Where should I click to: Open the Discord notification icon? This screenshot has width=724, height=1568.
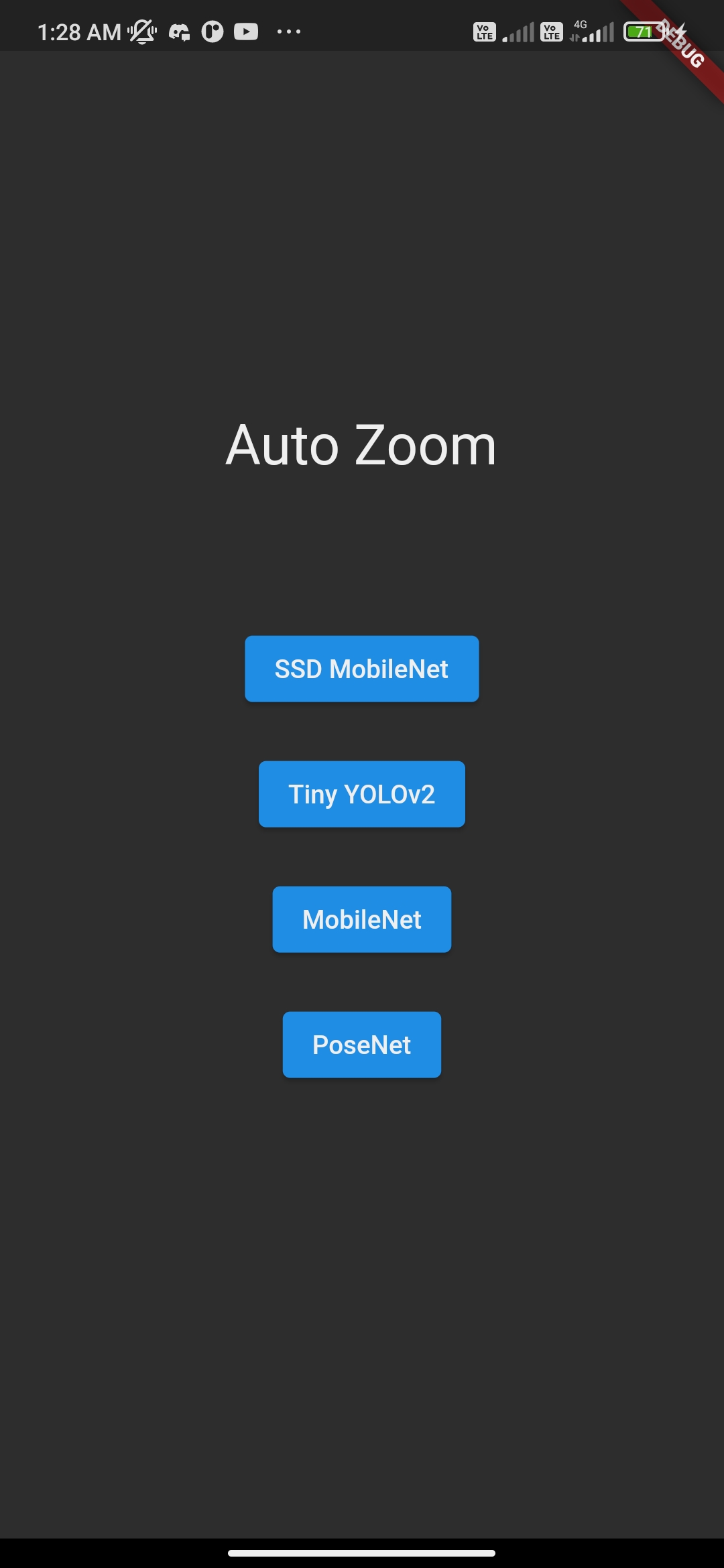[x=180, y=31]
